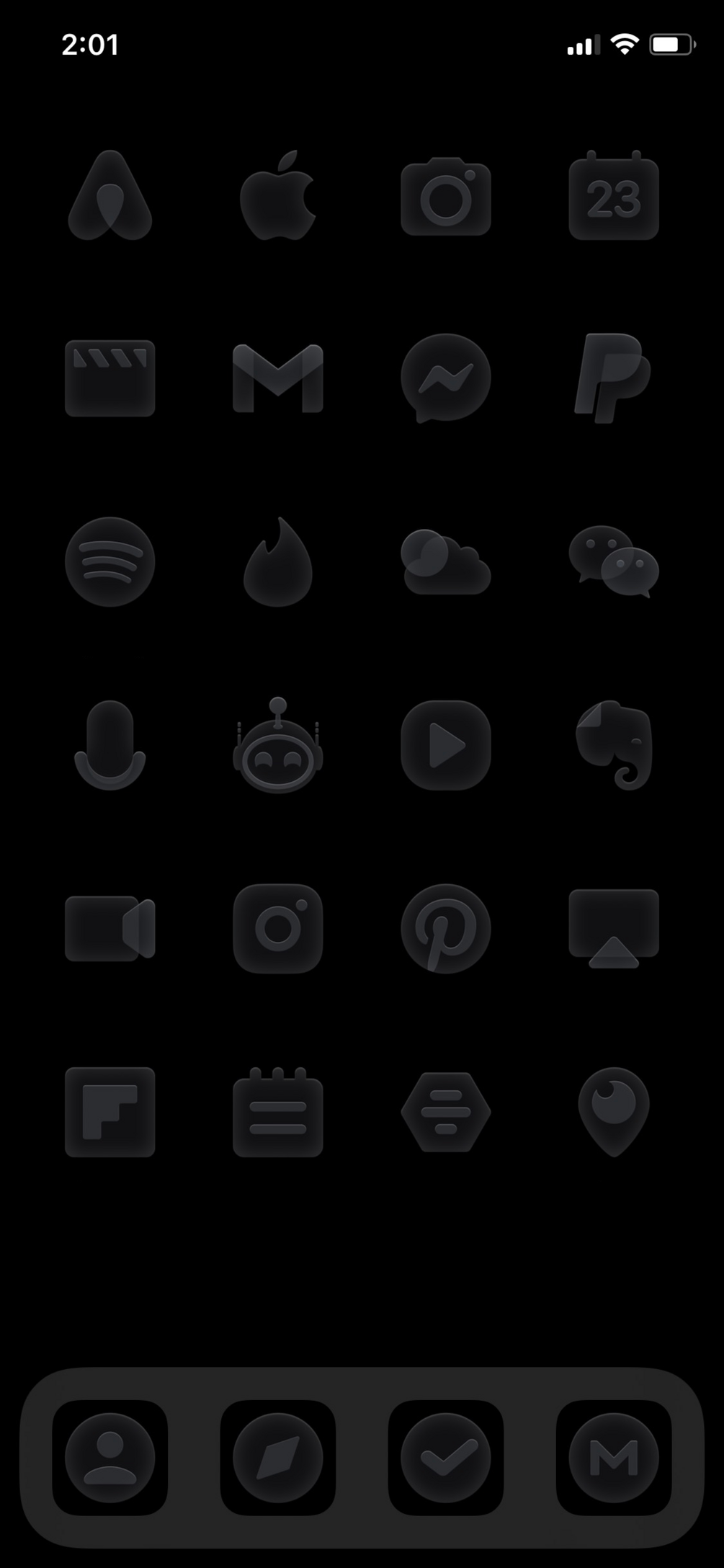The image size is (724, 1568).
Task: Open the Tinder flame app
Action: point(277,561)
